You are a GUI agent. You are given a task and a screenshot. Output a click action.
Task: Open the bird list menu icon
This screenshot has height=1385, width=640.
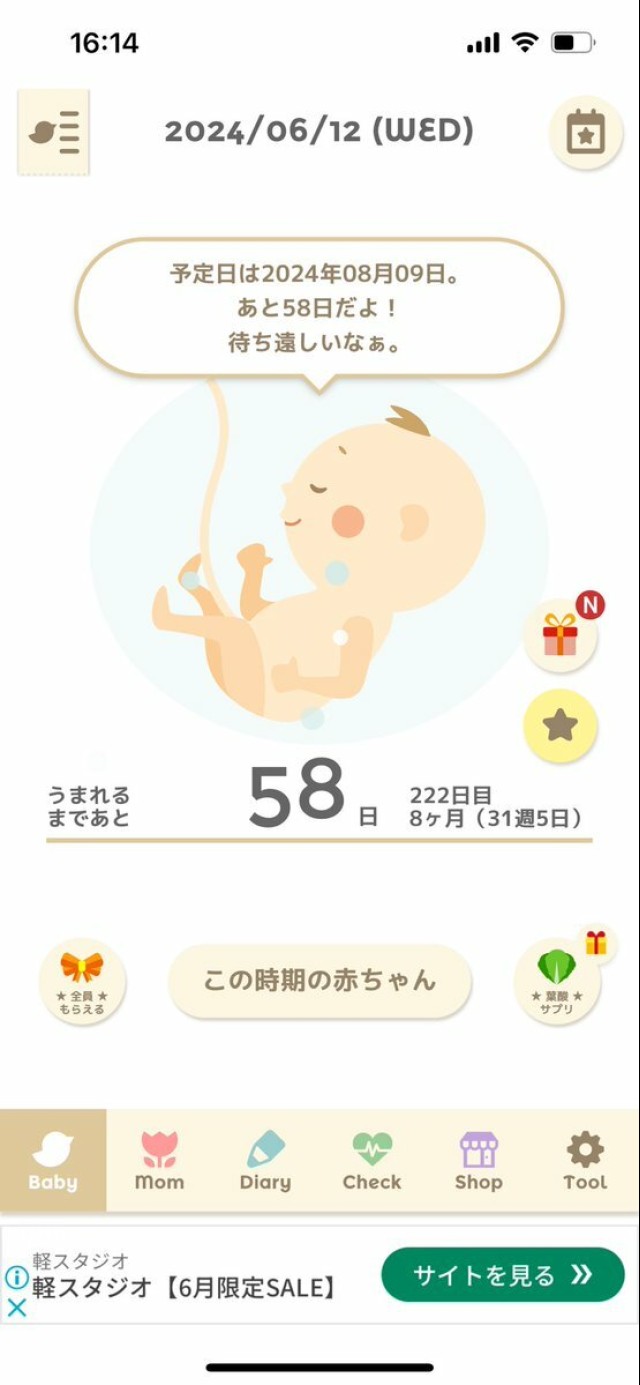coord(53,132)
